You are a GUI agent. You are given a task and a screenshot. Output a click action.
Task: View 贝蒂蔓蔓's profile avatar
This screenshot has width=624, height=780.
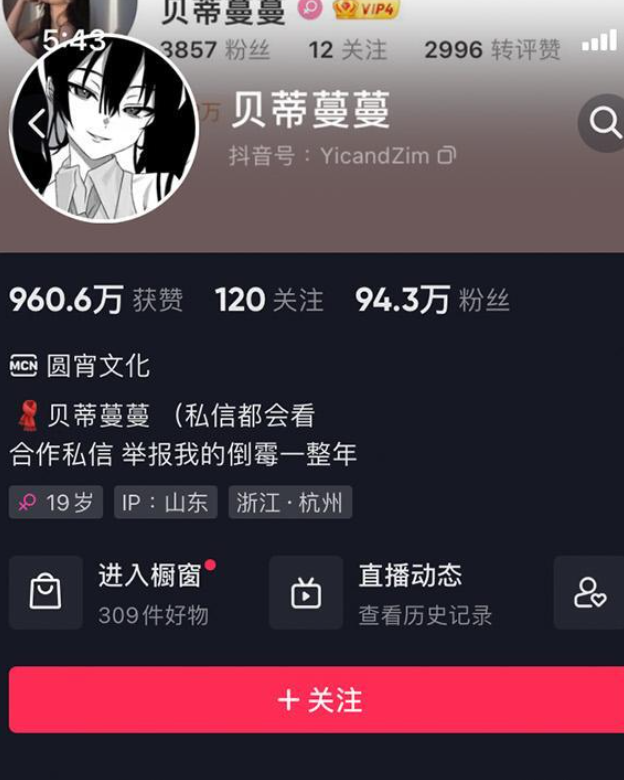pyautogui.click(x=103, y=128)
